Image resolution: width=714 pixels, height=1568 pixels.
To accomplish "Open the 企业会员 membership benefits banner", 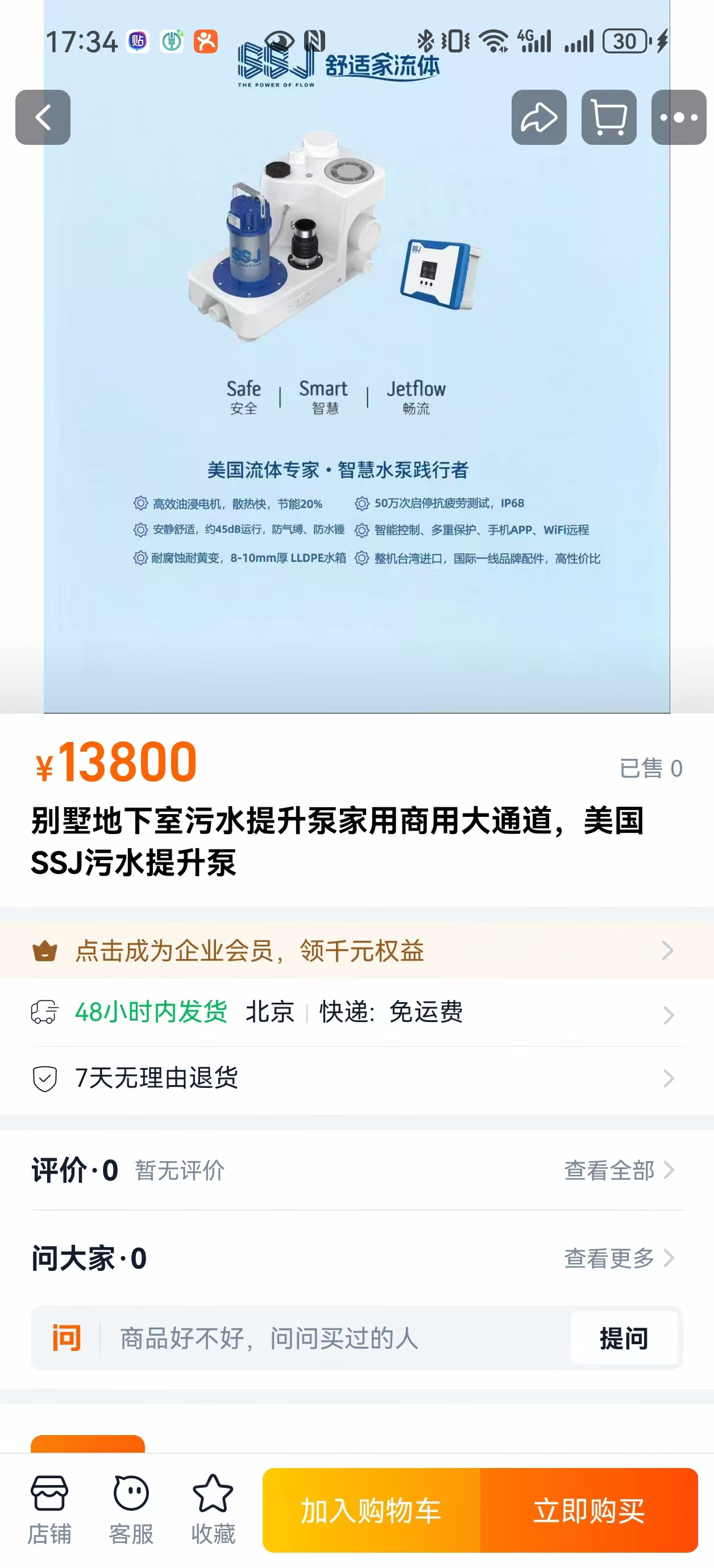I will pyautogui.click(x=356, y=950).
